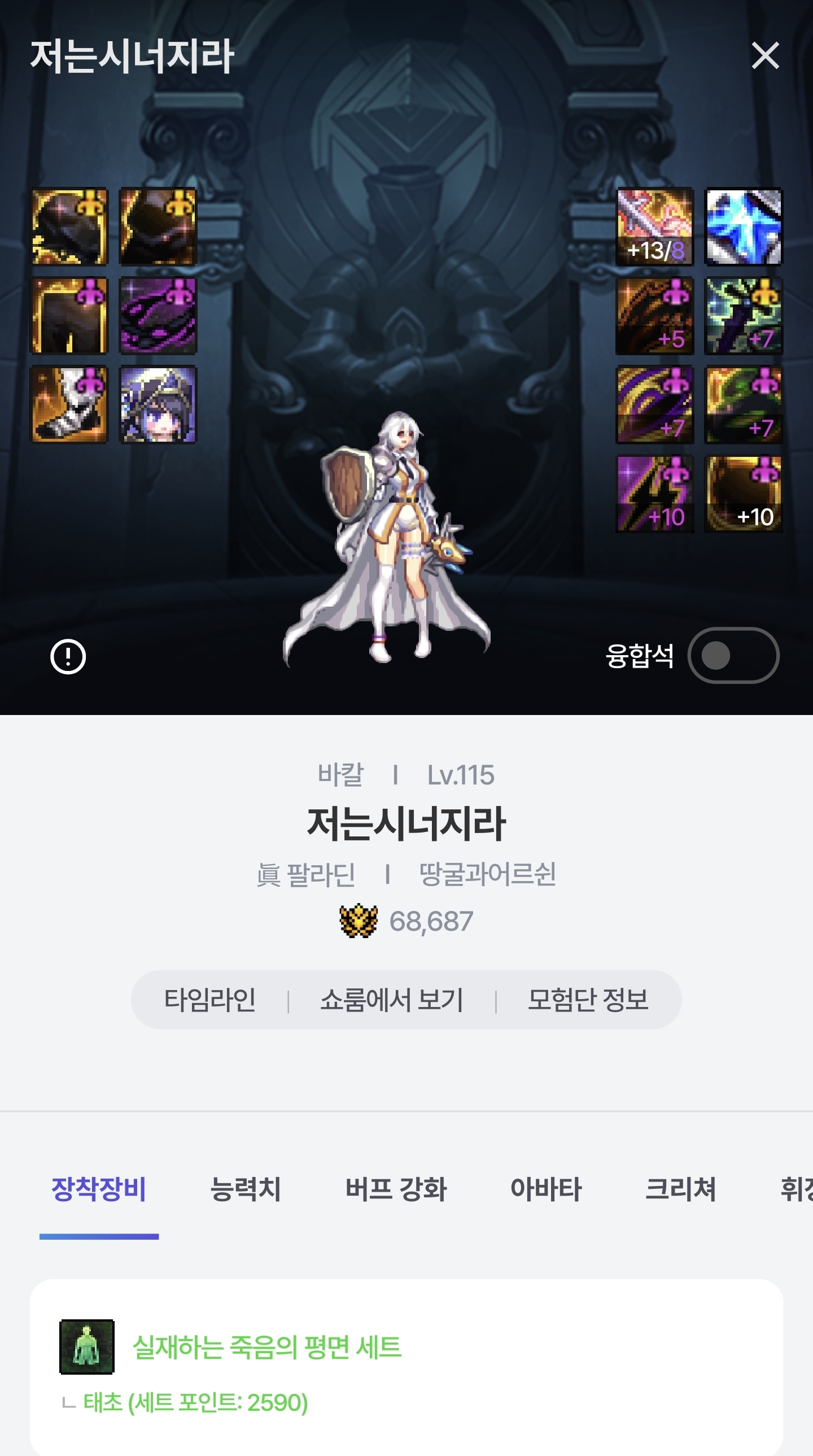The image size is (813, 1456).
Task: Open 실재하는 죽음의 평면 세트 details
Action: pyautogui.click(x=265, y=1347)
